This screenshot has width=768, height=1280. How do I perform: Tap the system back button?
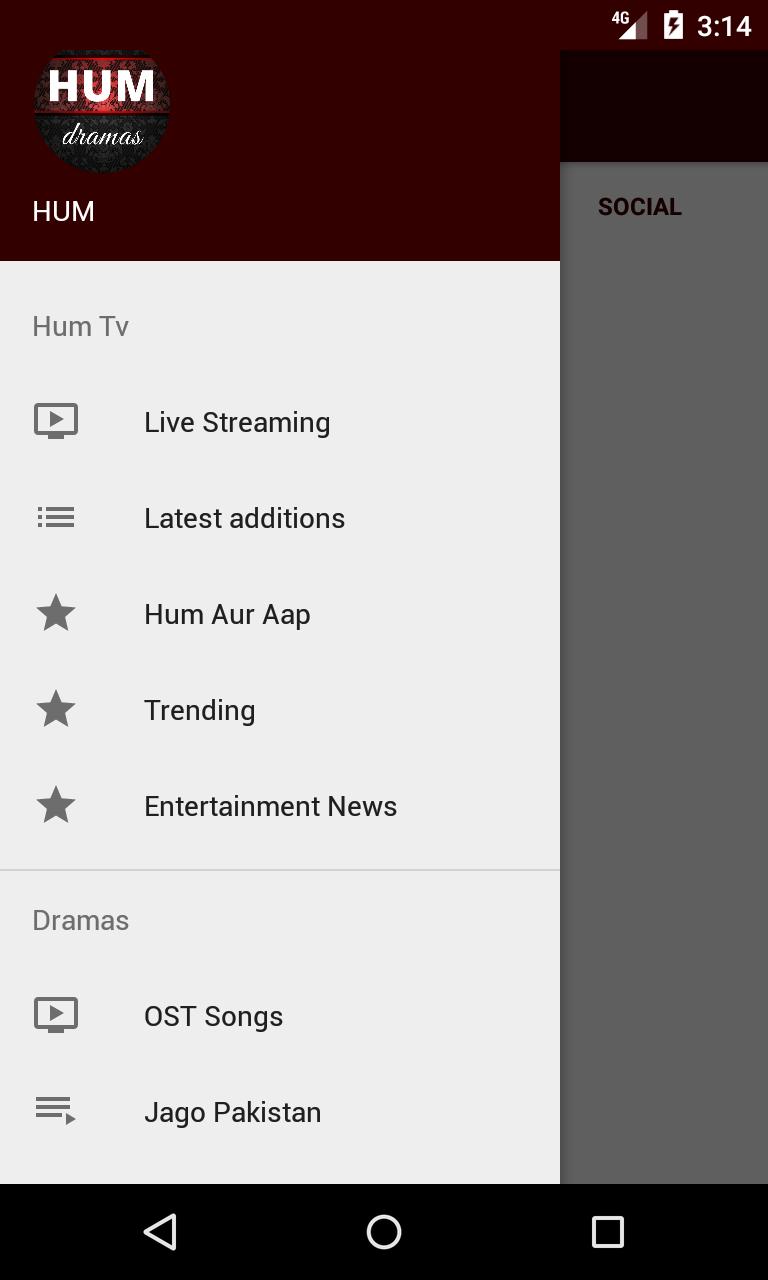[160, 1232]
